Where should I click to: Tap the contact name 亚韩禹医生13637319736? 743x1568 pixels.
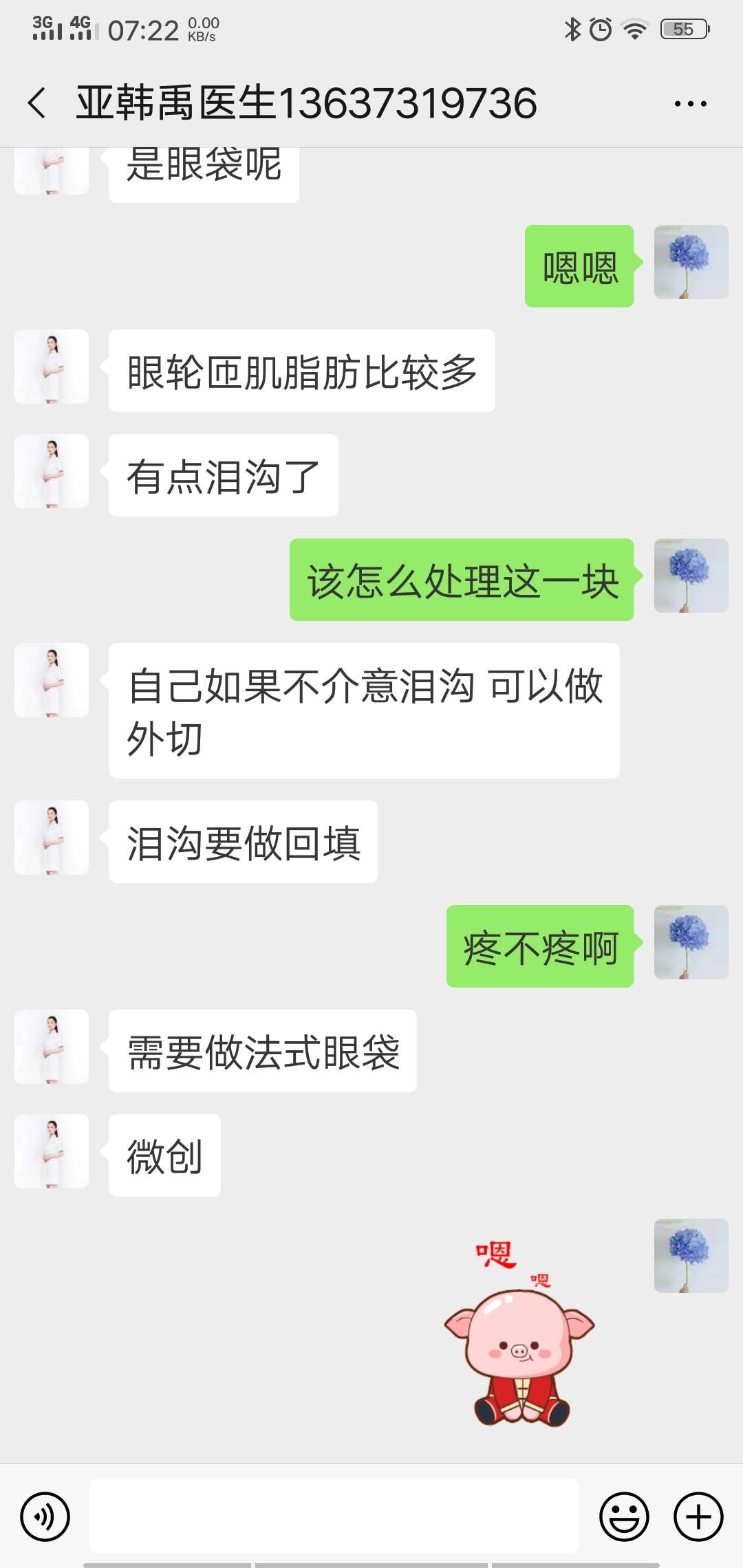coord(305,102)
